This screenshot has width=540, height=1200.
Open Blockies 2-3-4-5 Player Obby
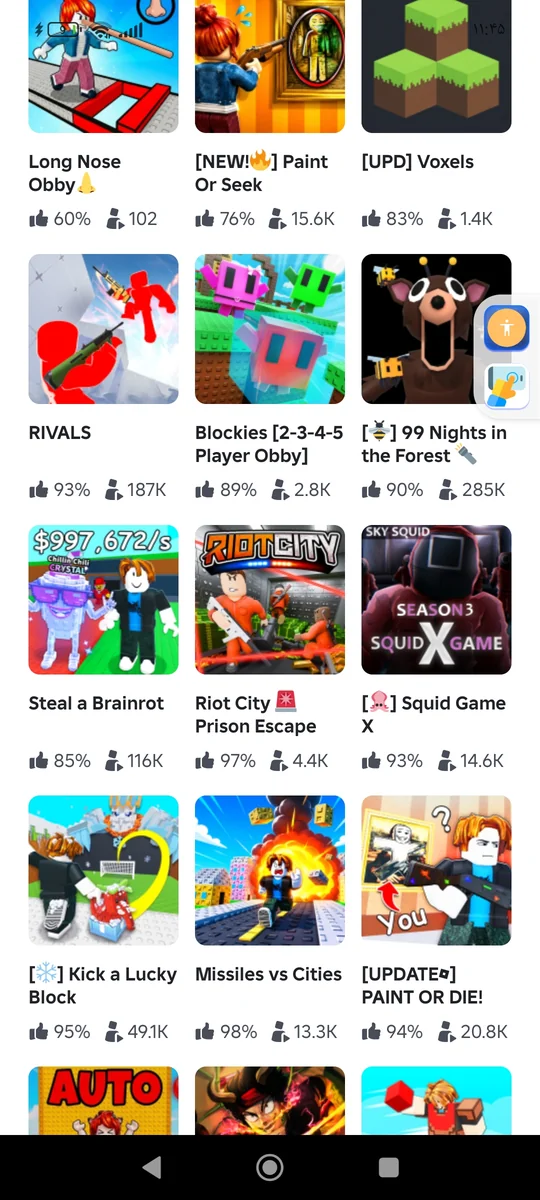coord(270,329)
